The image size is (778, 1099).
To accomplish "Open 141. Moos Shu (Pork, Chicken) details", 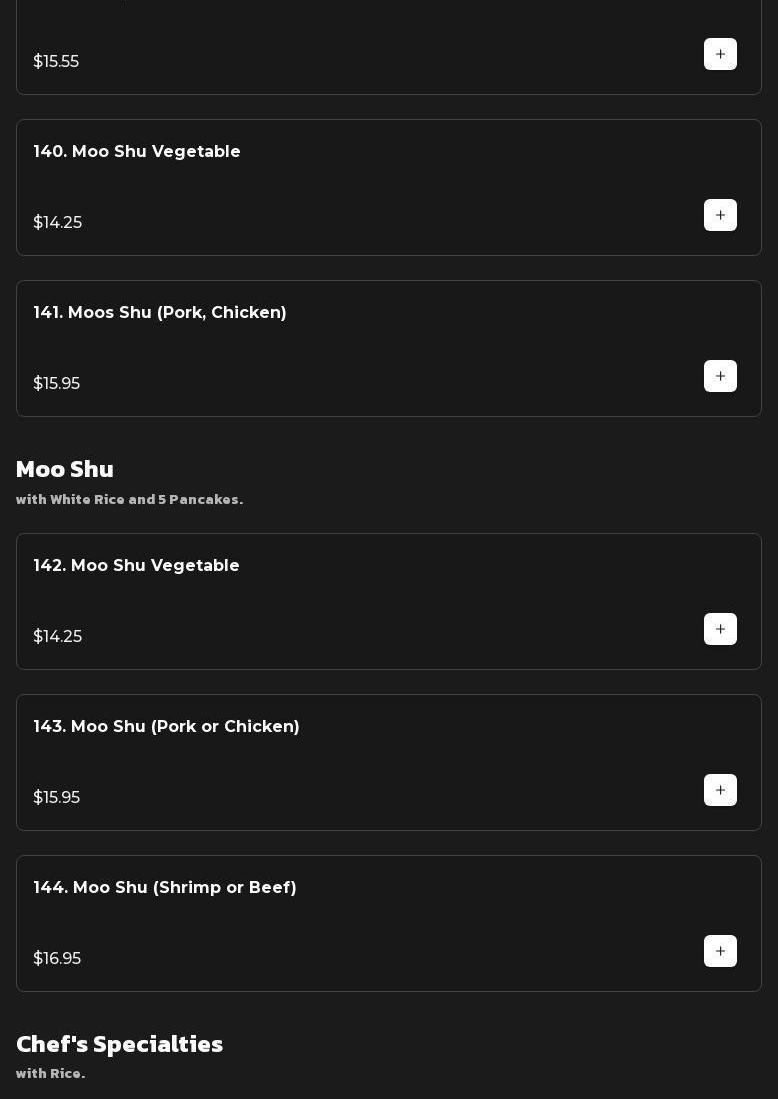I will (160, 313).
